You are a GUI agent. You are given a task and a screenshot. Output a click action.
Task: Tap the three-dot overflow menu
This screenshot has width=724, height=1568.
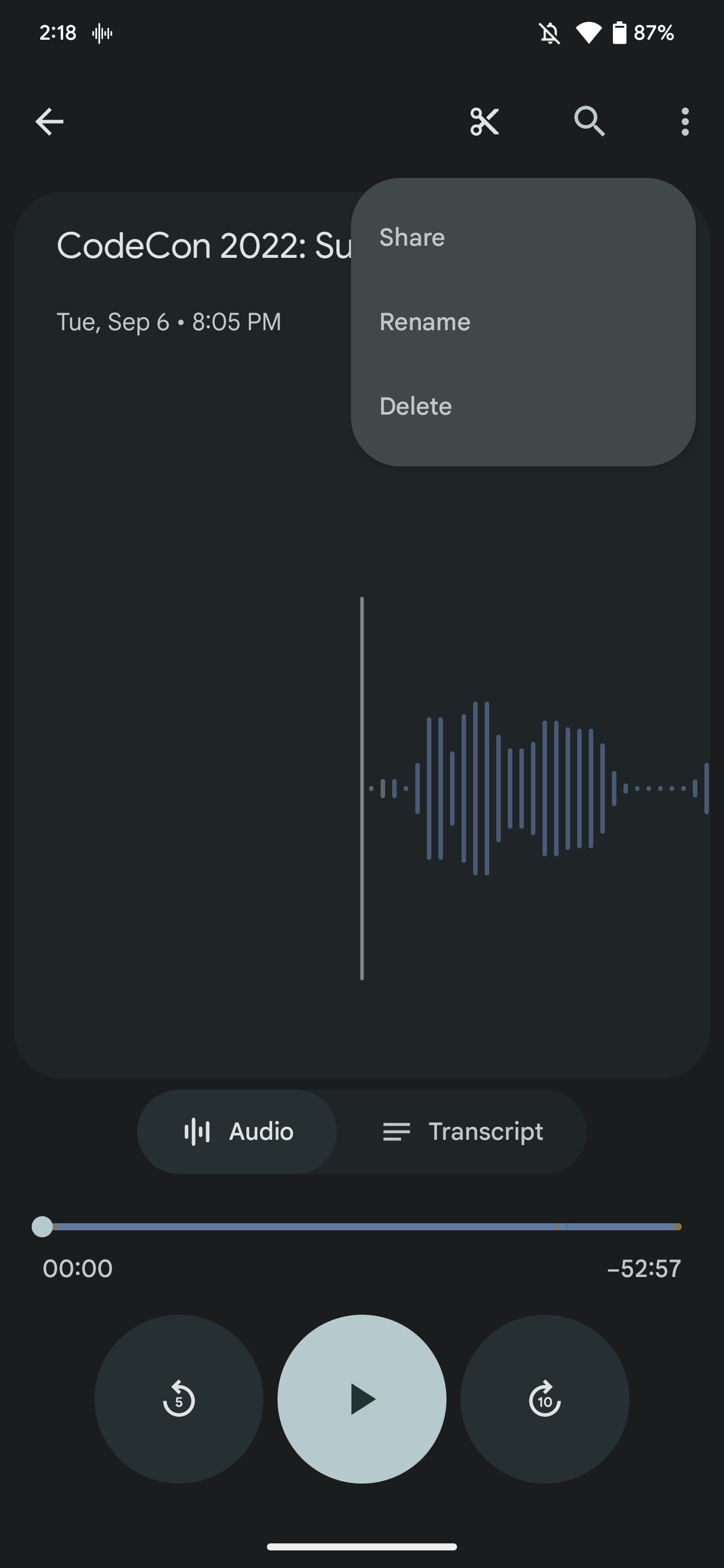685,122
